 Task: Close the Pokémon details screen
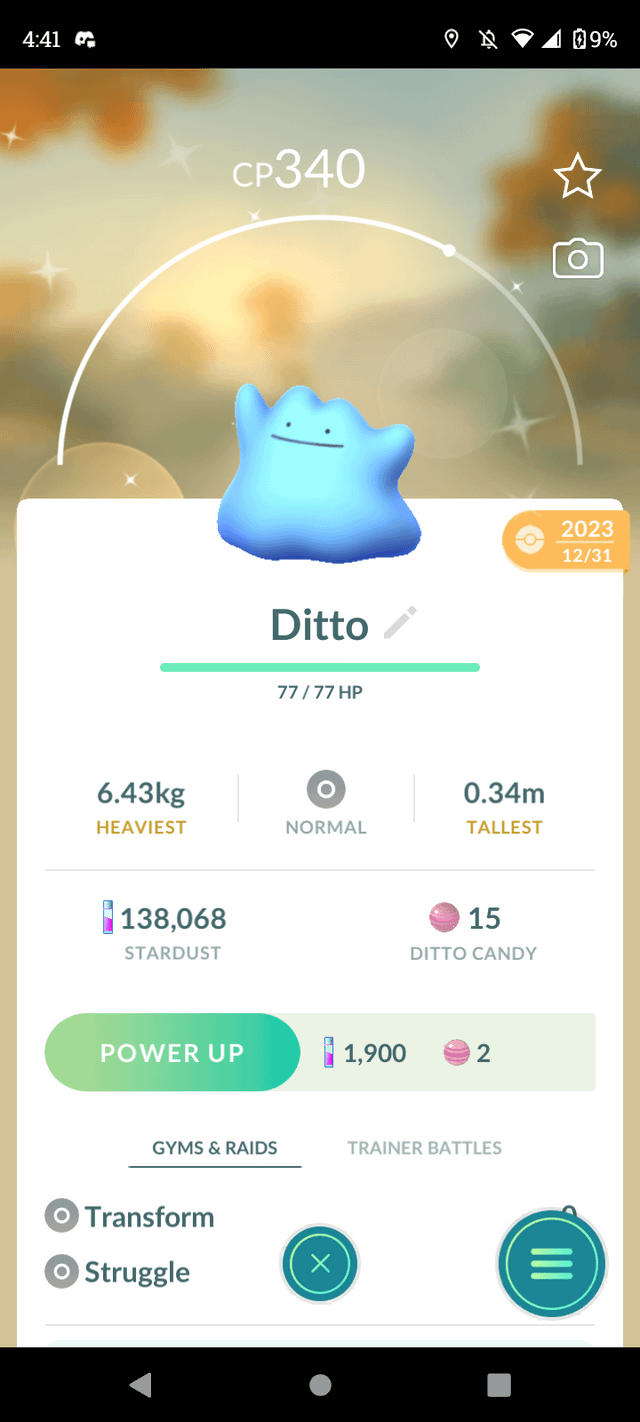tap(320, 1263)
